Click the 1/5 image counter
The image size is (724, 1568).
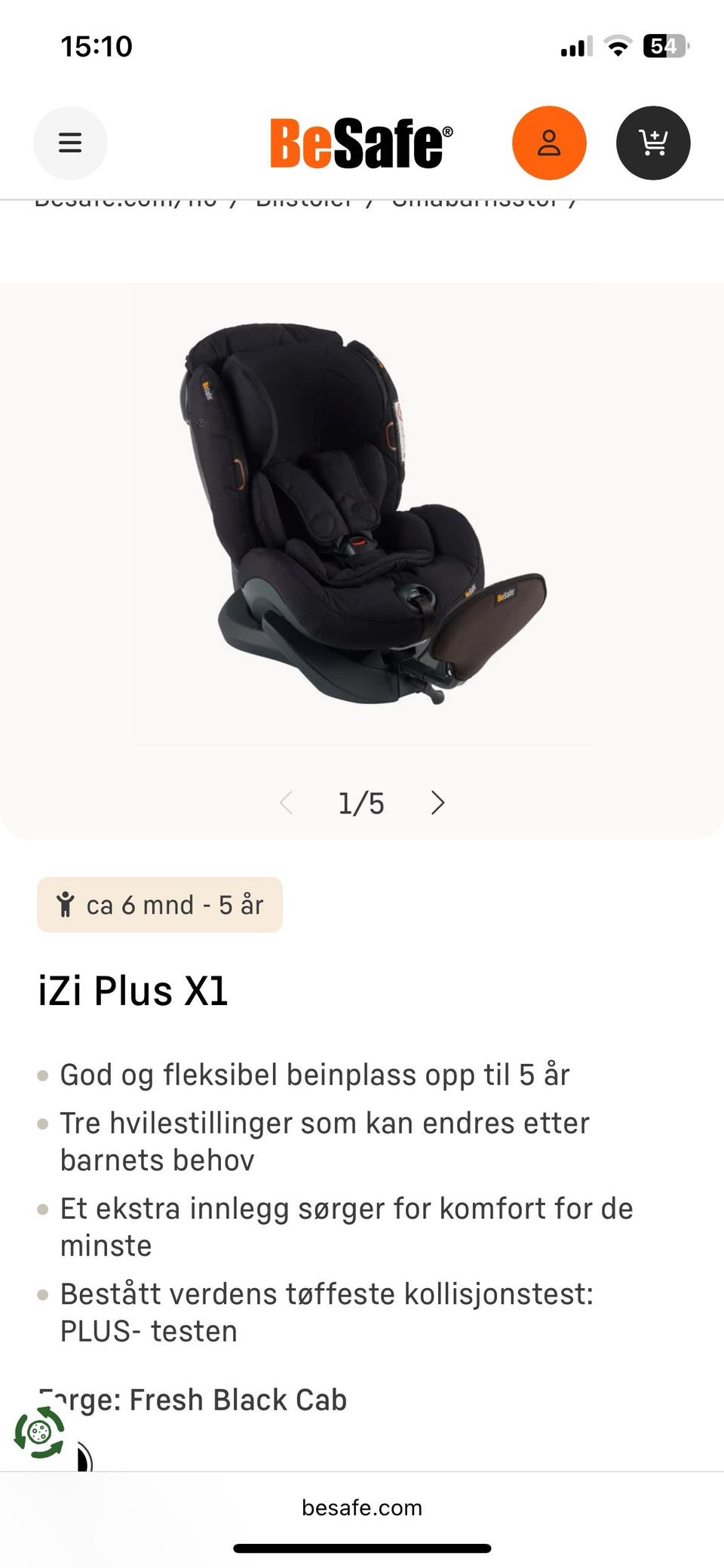point(361,803)
